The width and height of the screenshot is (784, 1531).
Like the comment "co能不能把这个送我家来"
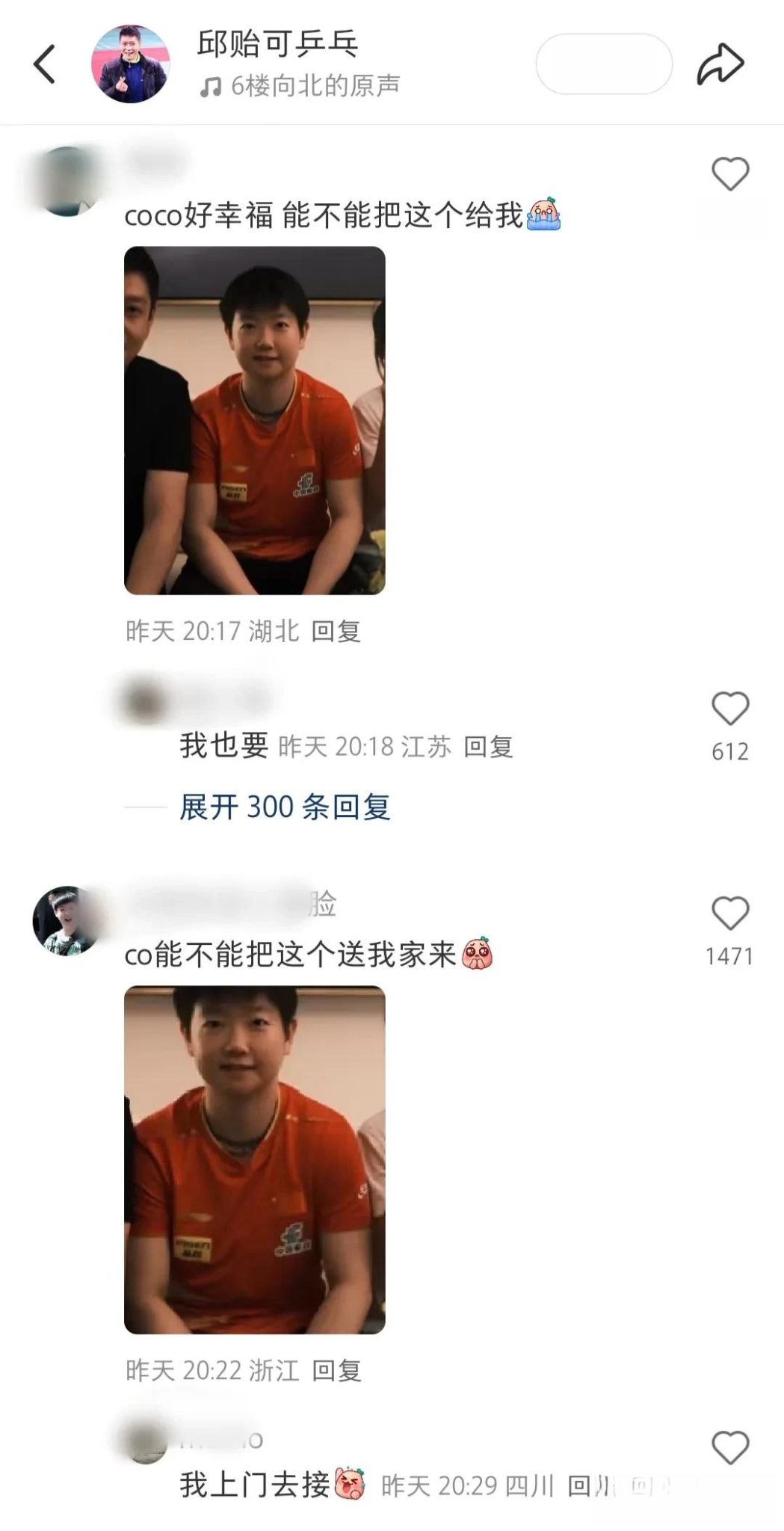[x=729, y=914]
